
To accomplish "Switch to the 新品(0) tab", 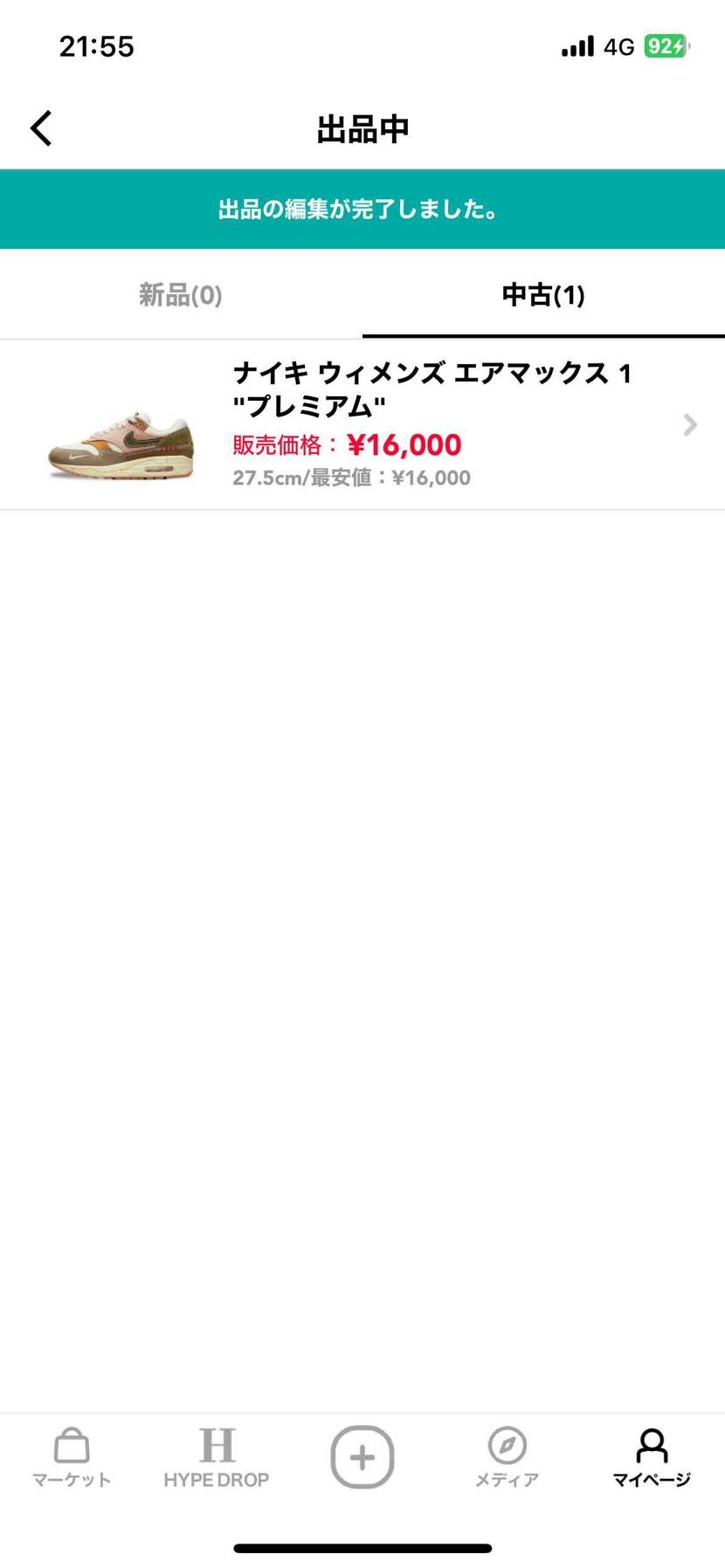I will click(181, 295).
